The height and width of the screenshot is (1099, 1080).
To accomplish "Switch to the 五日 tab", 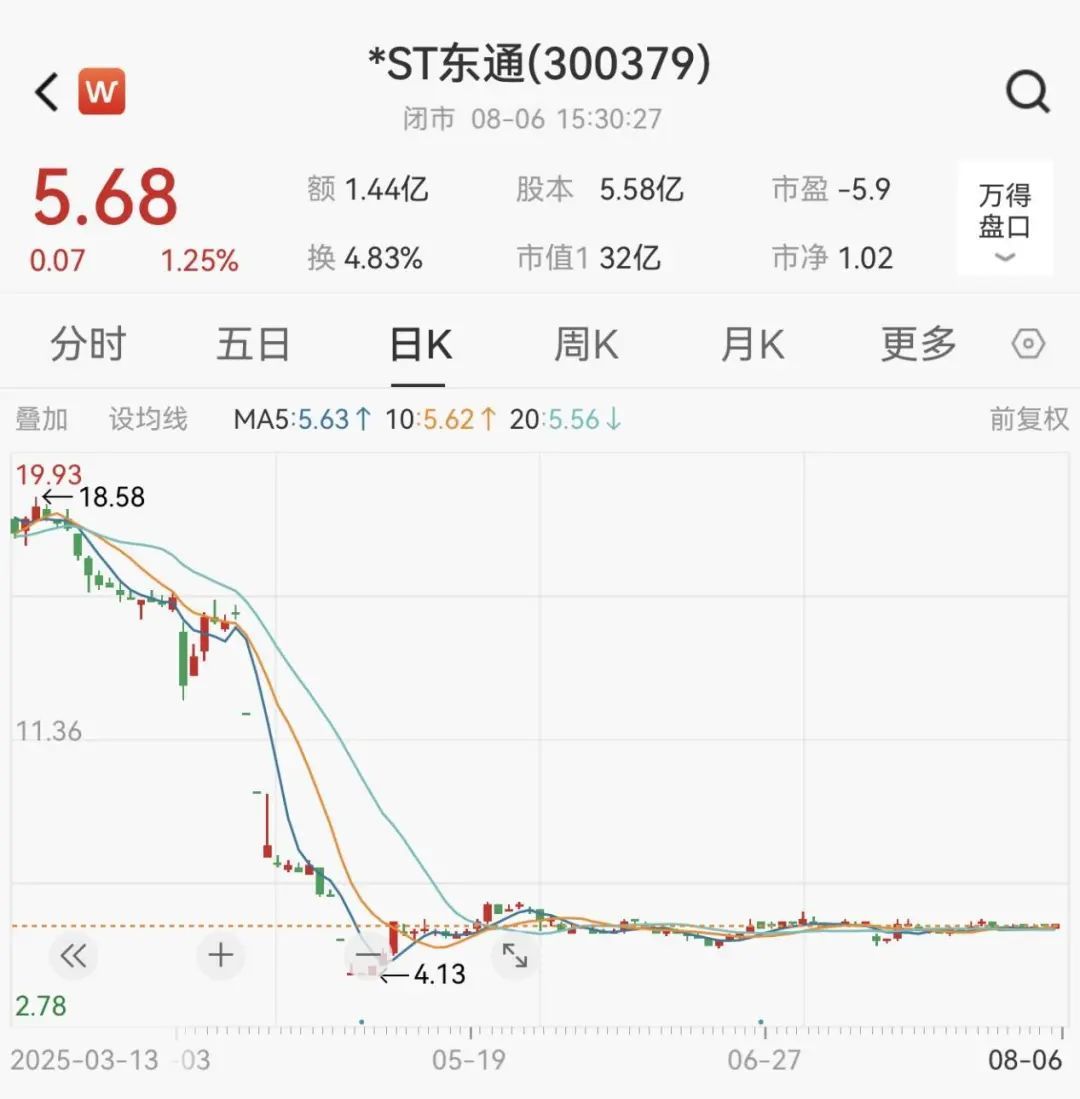I will 253,345.
